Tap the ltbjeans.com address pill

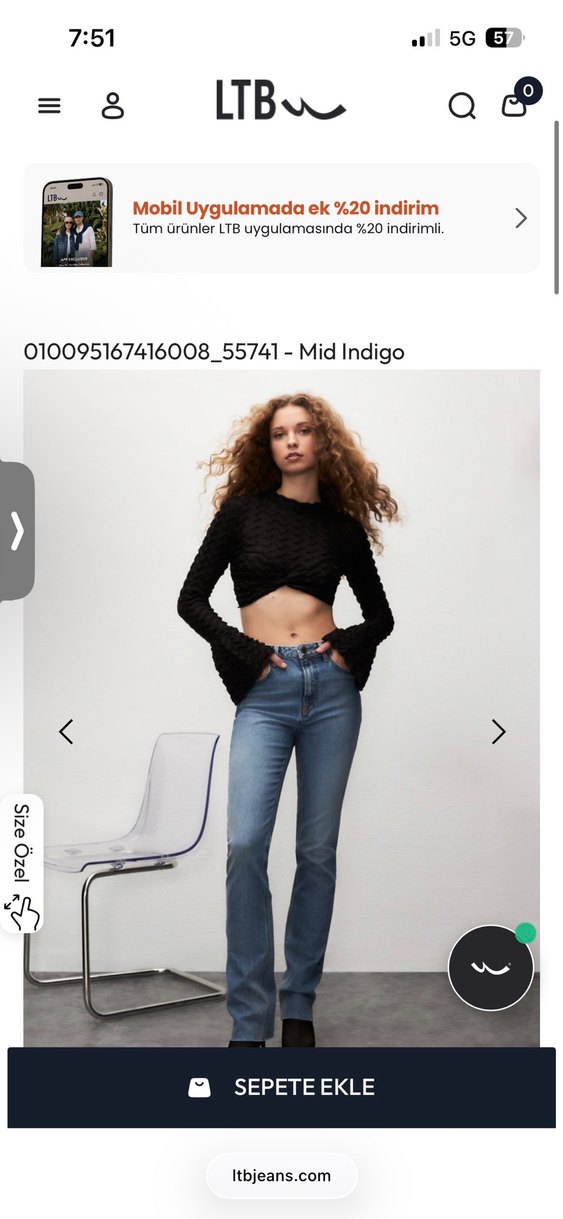pyautogui.click(x=281, y=1176)
